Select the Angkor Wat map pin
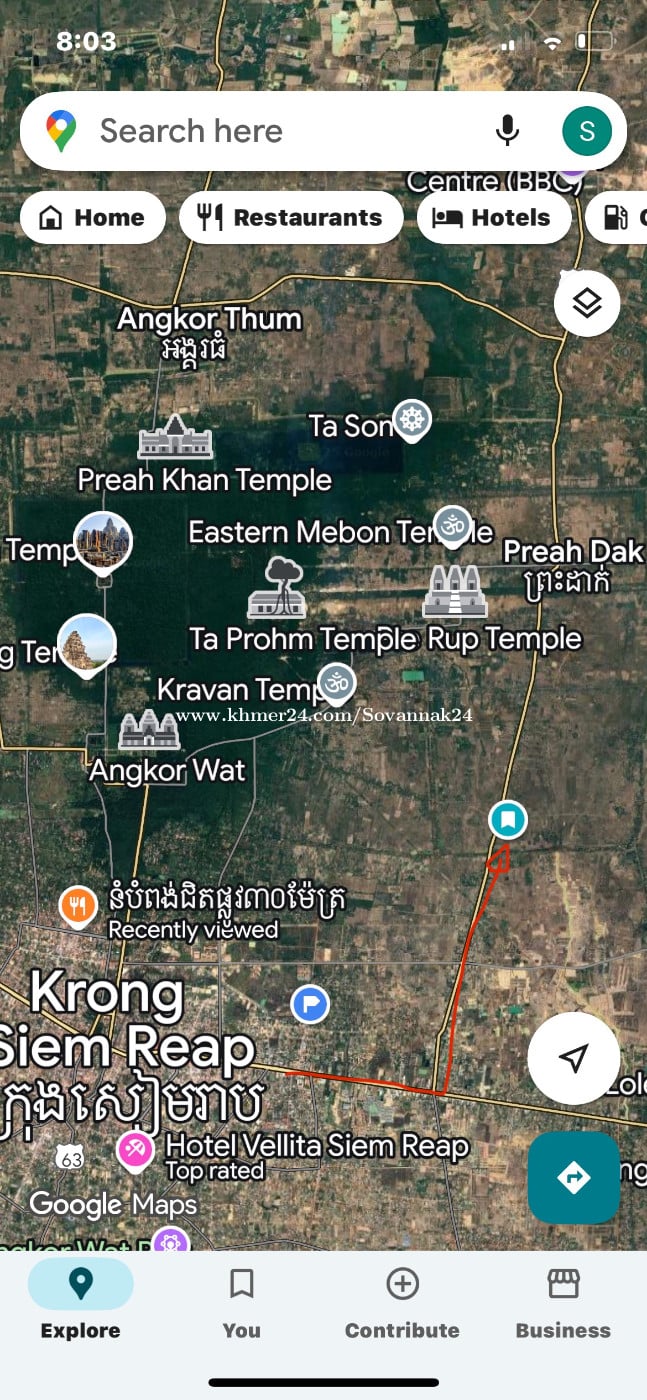Viewport: 647px width, 1400px height. (149, 731)
